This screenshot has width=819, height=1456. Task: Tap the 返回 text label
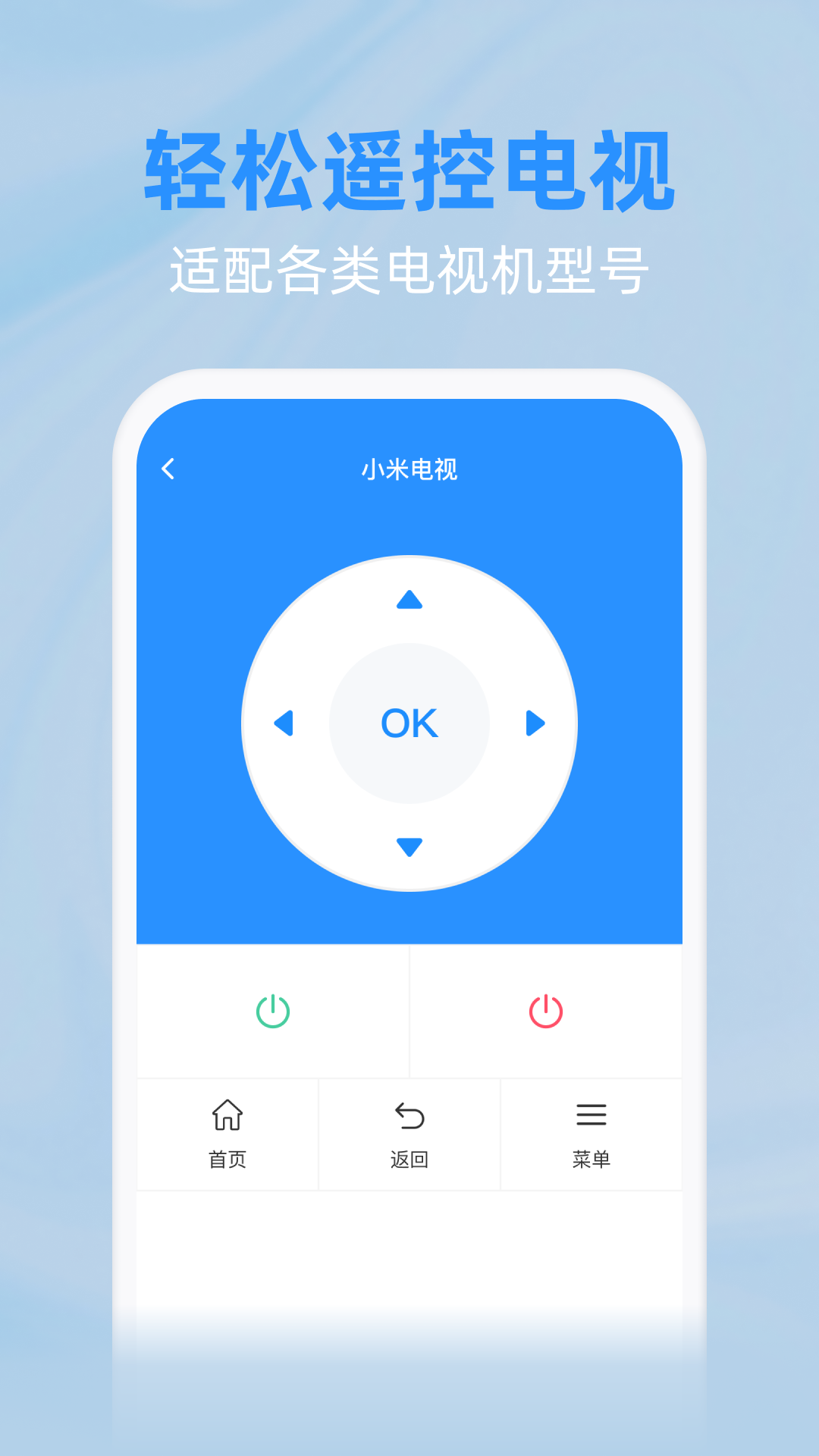409,1159
